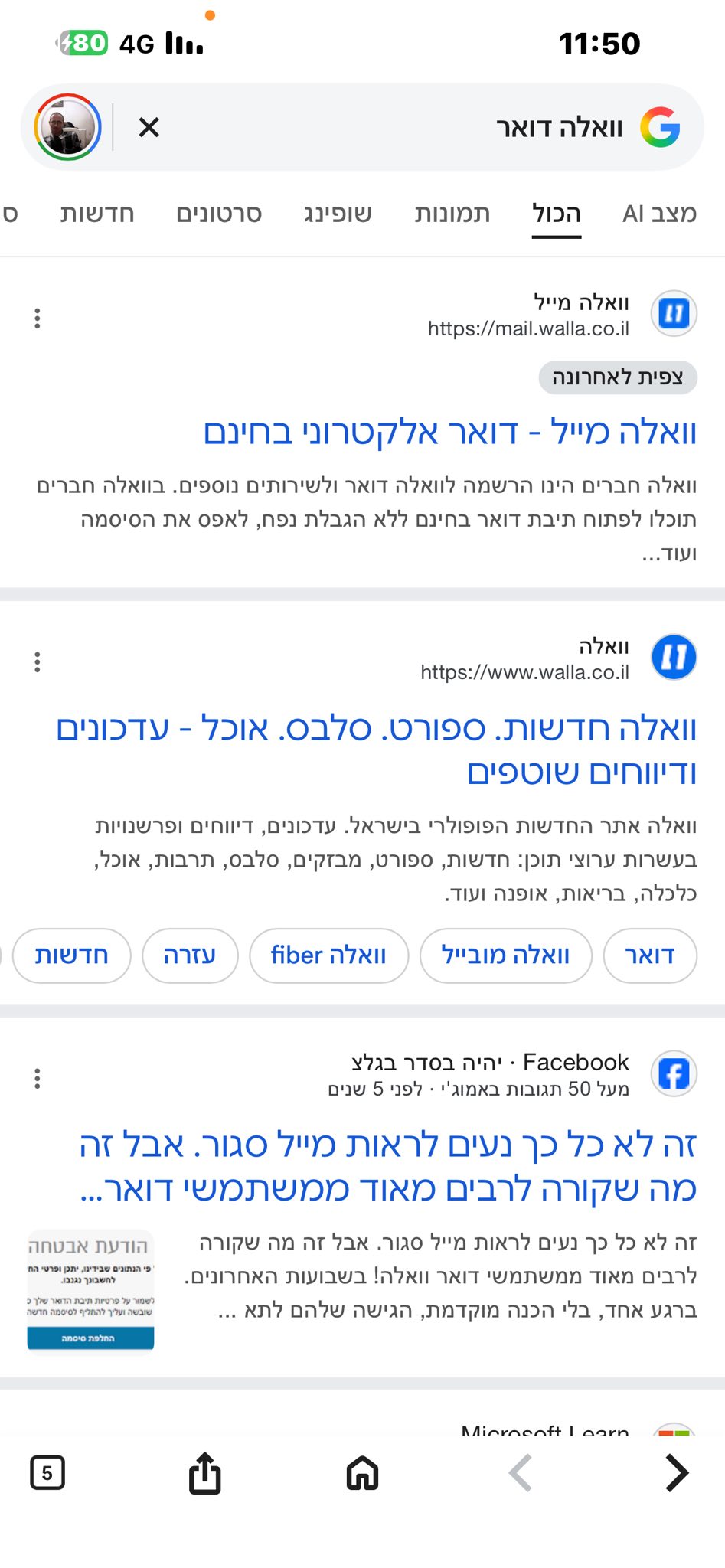Clear the search query with the X

tap(149, 127)
